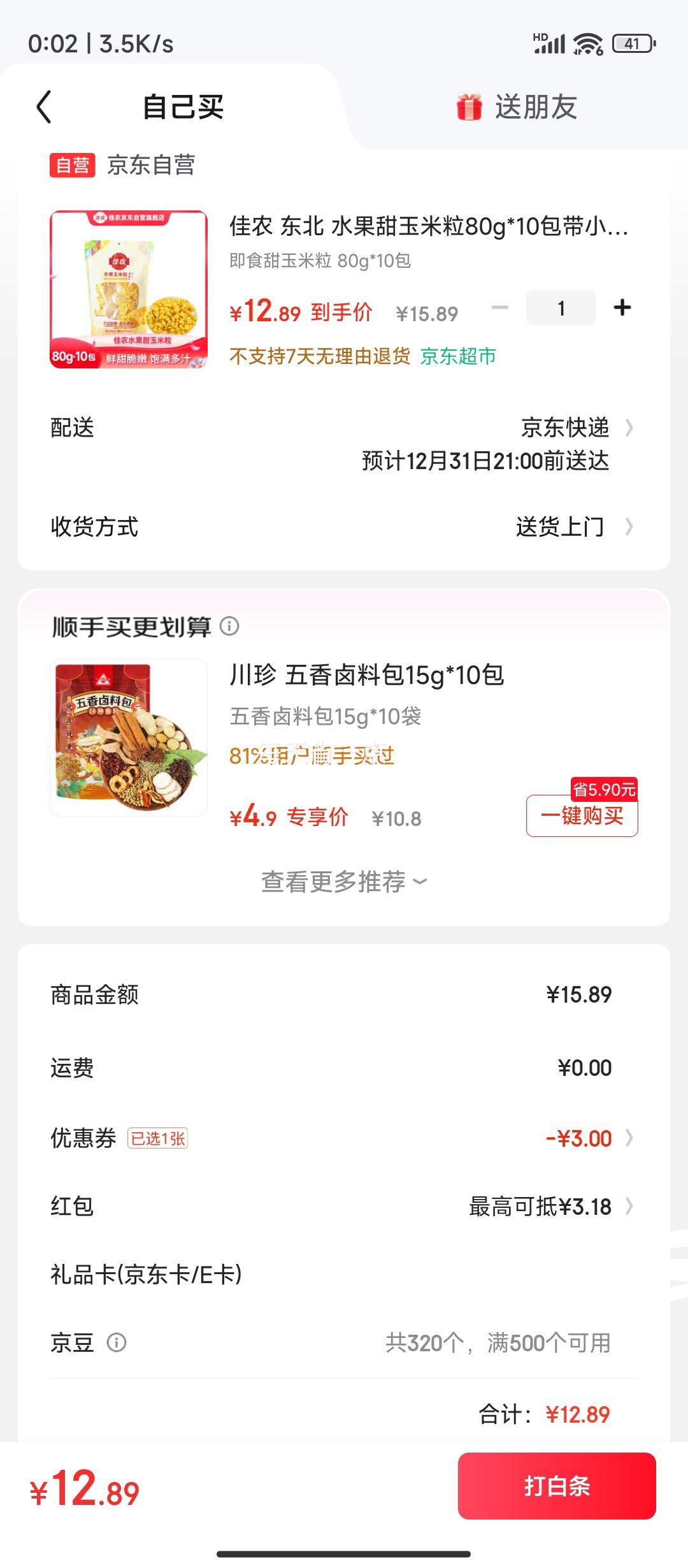Tap 一键购买 to buy the spice pack

[582, 816]
